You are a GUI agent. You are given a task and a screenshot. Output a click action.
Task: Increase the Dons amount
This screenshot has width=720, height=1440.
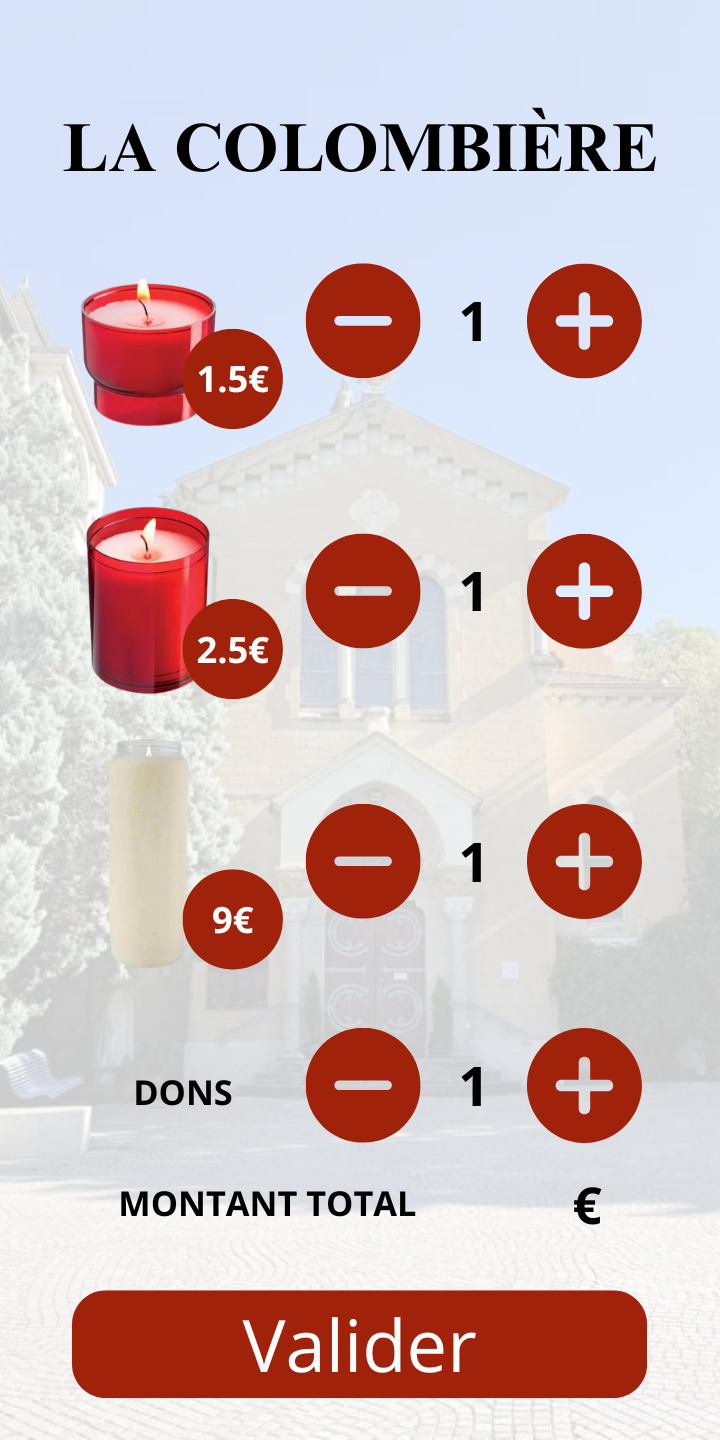584,1085
